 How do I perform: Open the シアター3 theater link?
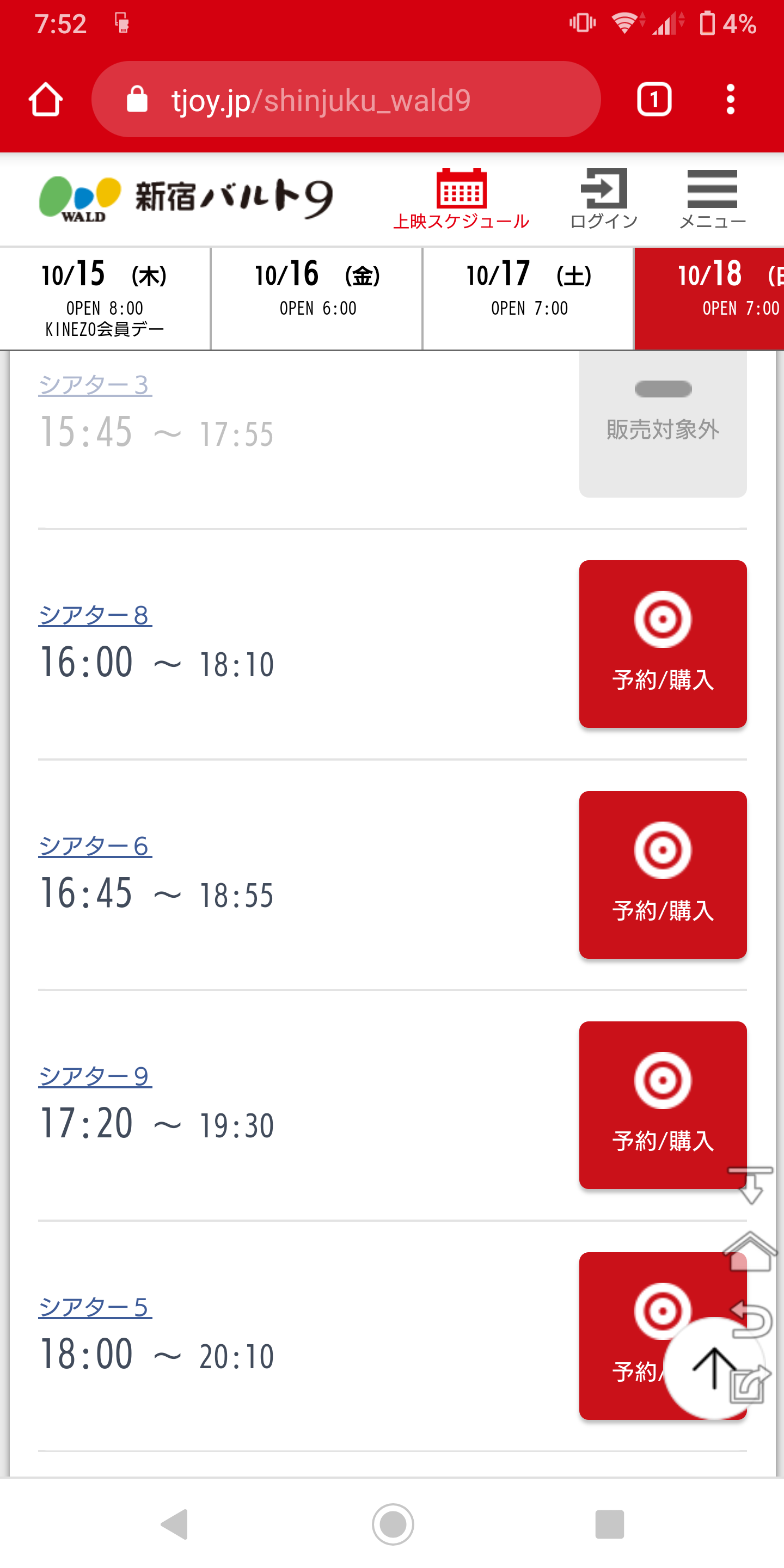pos(95,385)
